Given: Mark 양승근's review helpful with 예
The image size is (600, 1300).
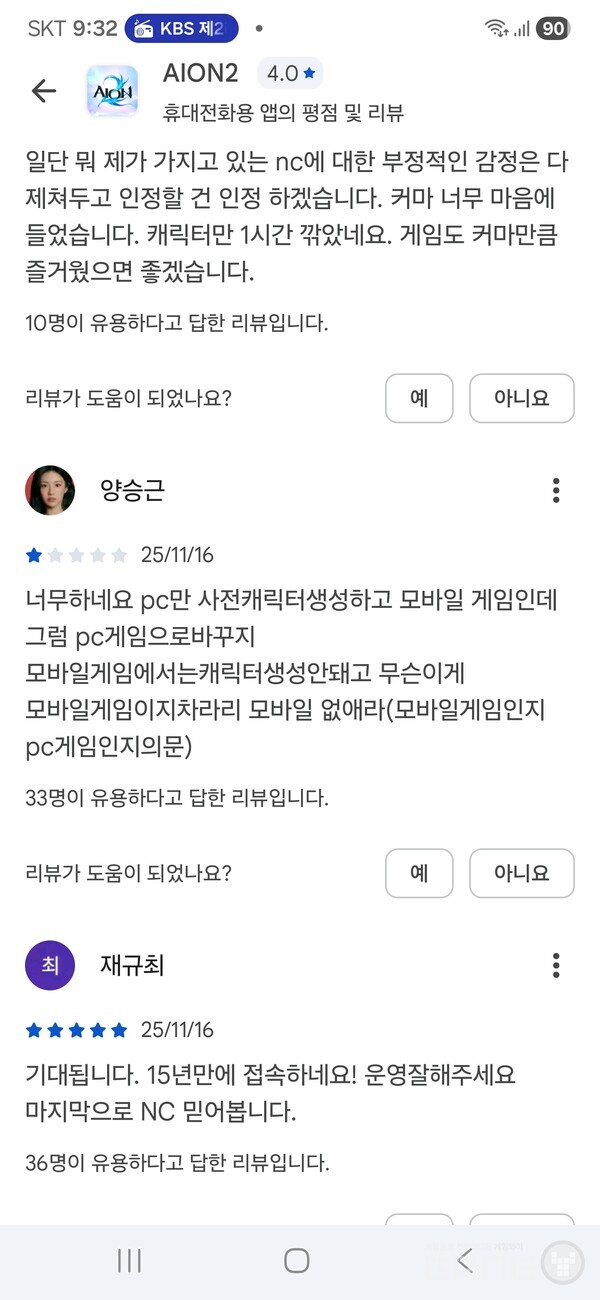Looking at the screenshot, I should pyautogui.click(x=419, y=873).
